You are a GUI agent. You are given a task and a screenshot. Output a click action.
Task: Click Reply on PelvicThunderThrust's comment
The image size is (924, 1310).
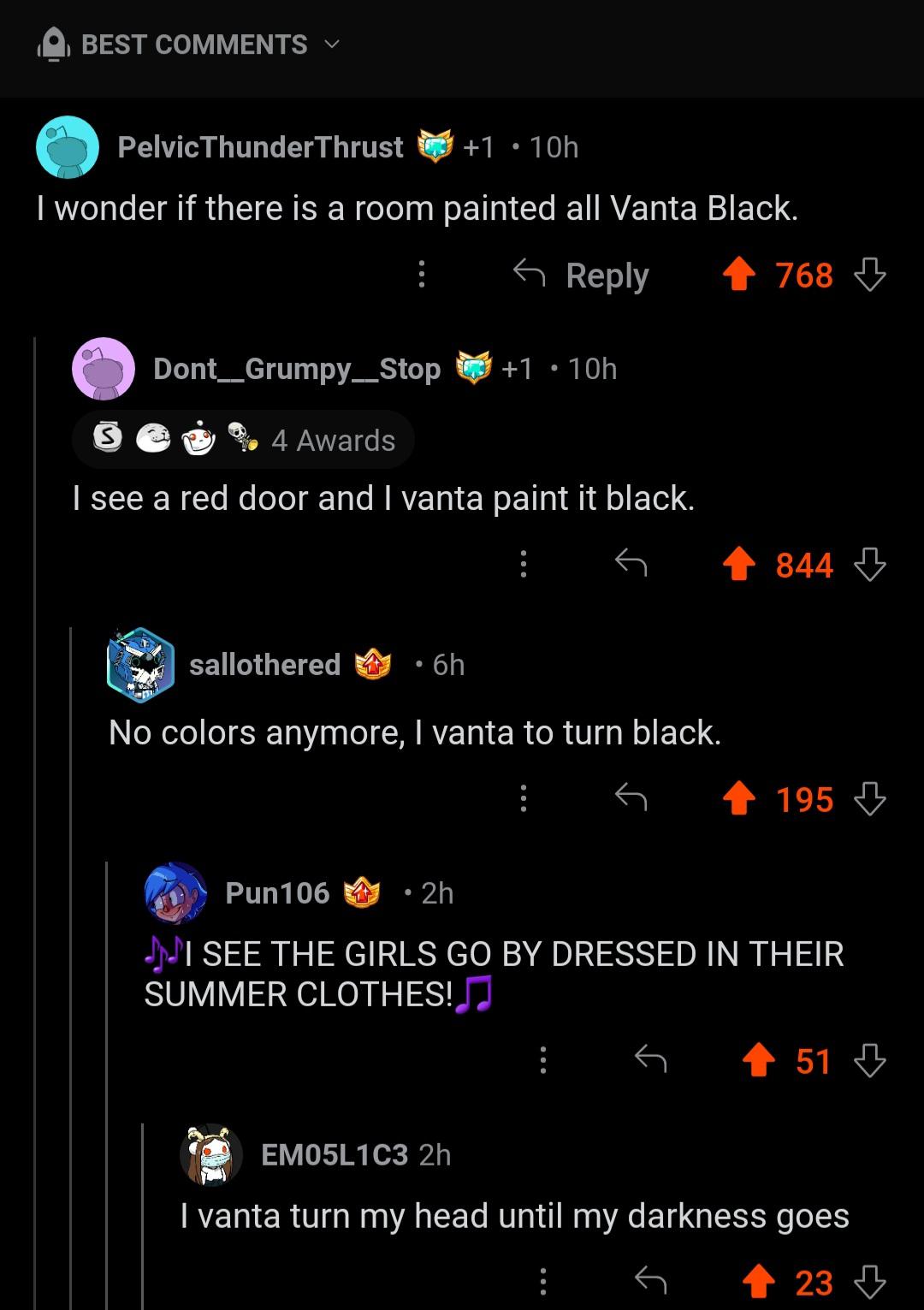coord(606,275)
